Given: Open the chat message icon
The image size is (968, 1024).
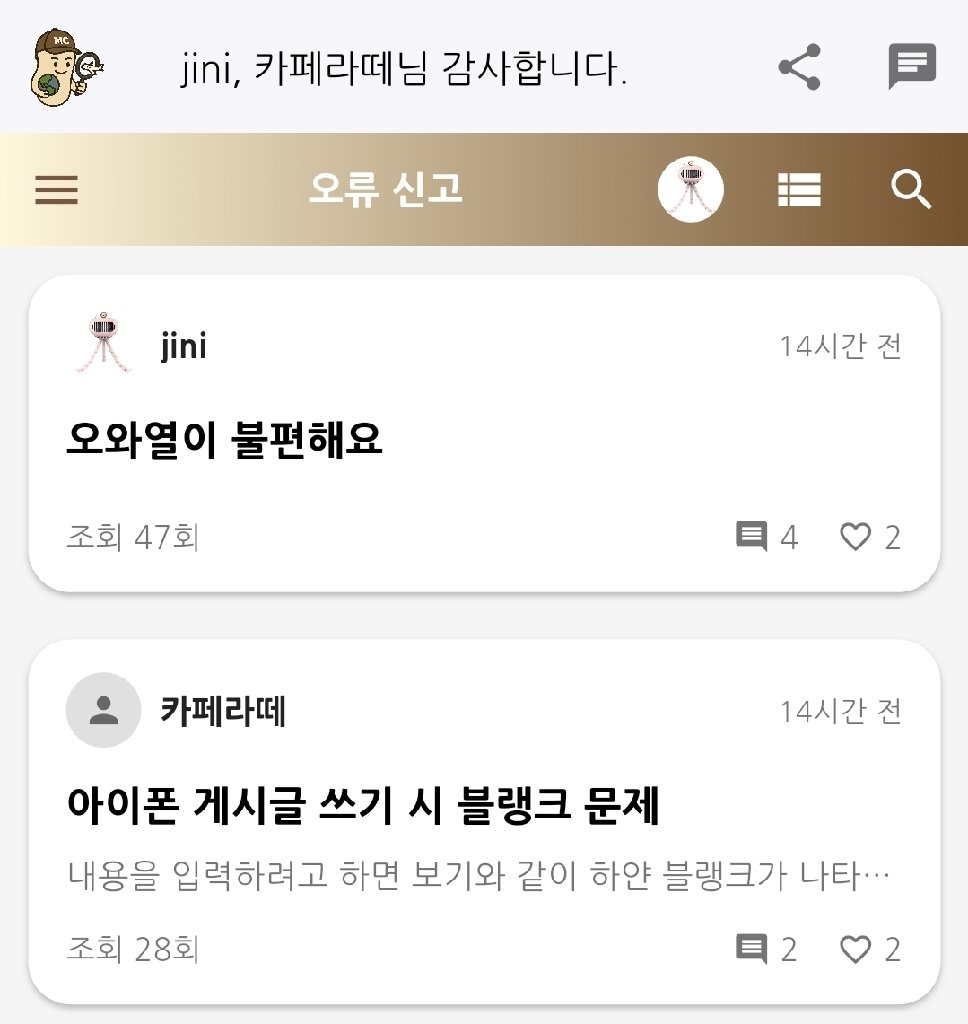Looking at the screenshot, I should [x=912, y=68].
